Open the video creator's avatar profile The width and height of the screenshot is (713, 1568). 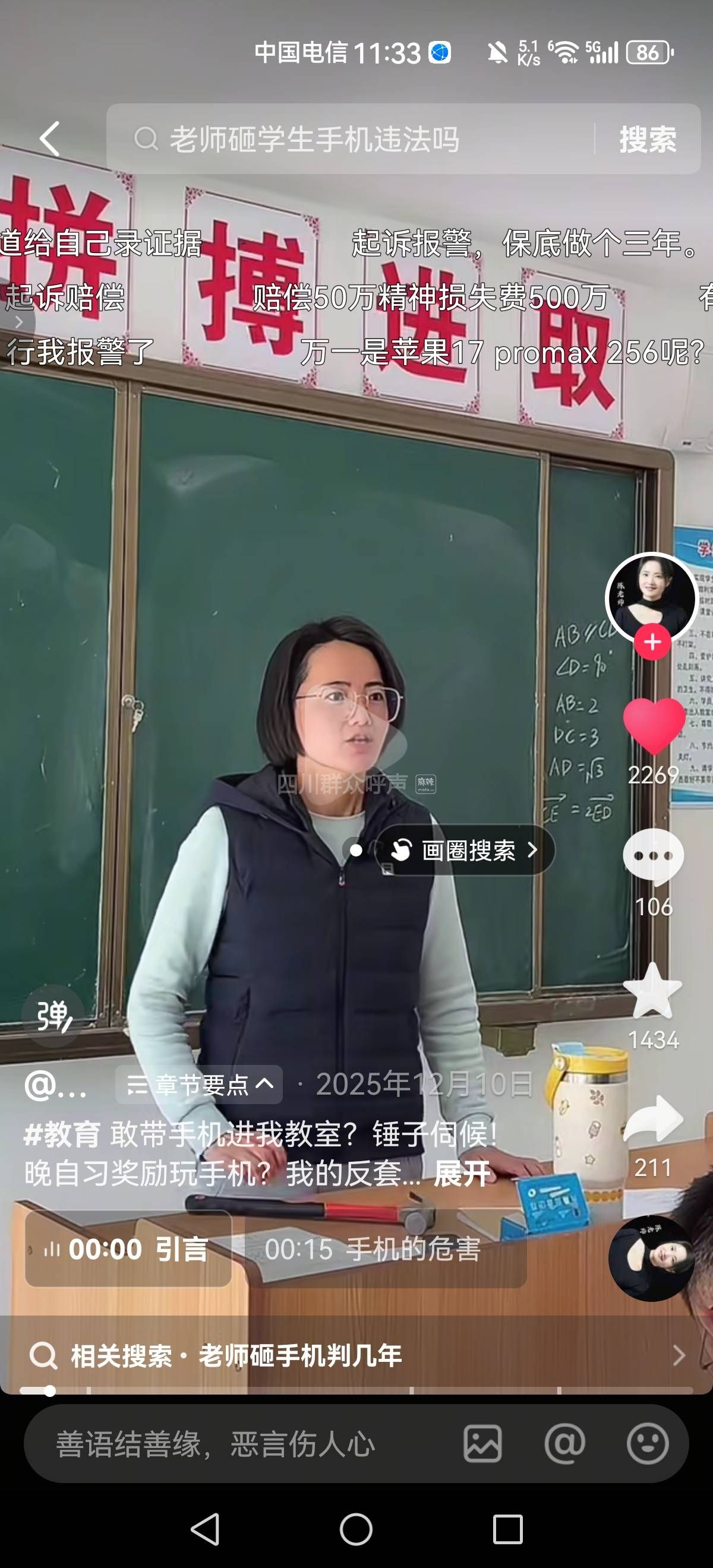(651, 598)
